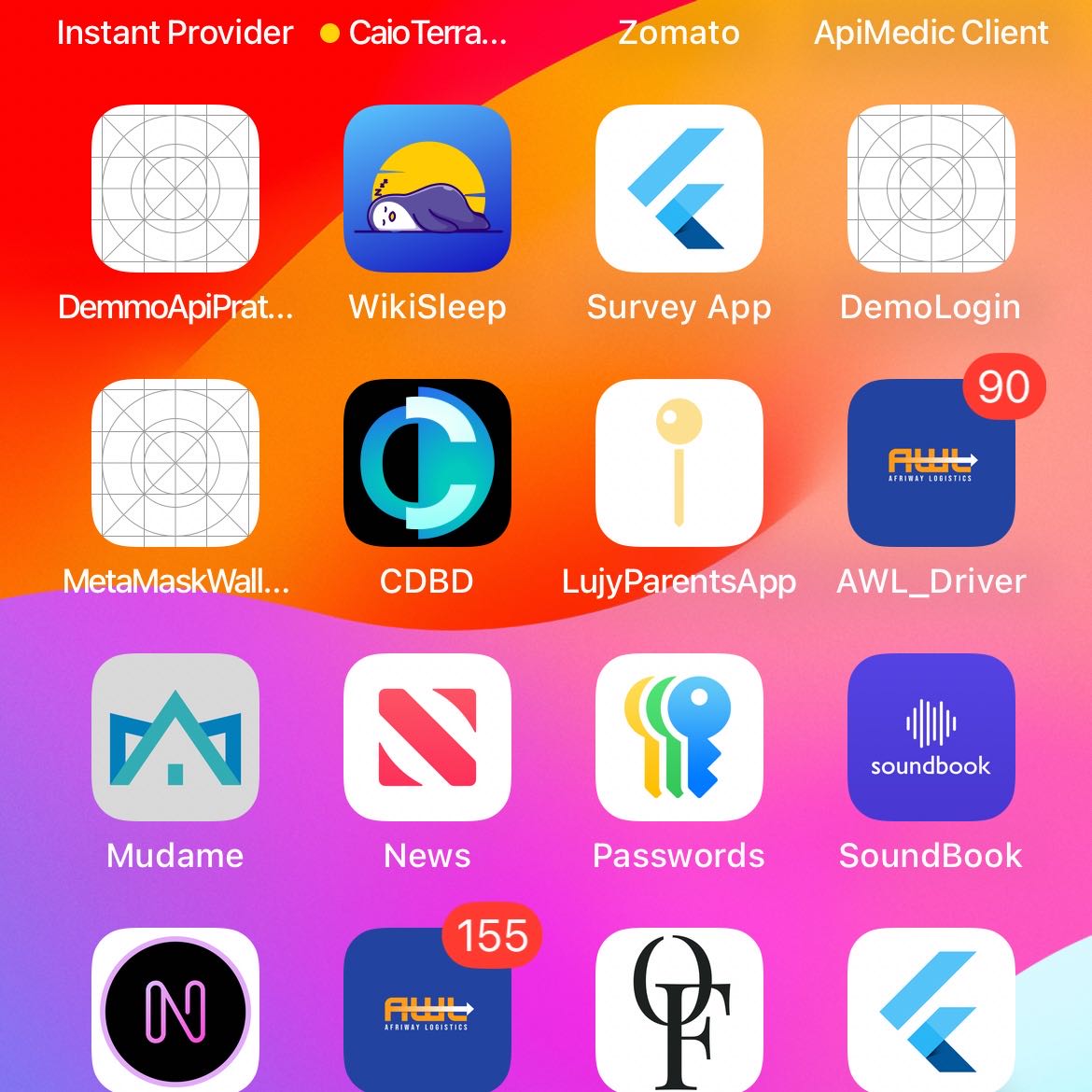The width and height of the screenshot is (1092, 1092).
Task: Launch the SoundBook app
Action: coord(931,737)
